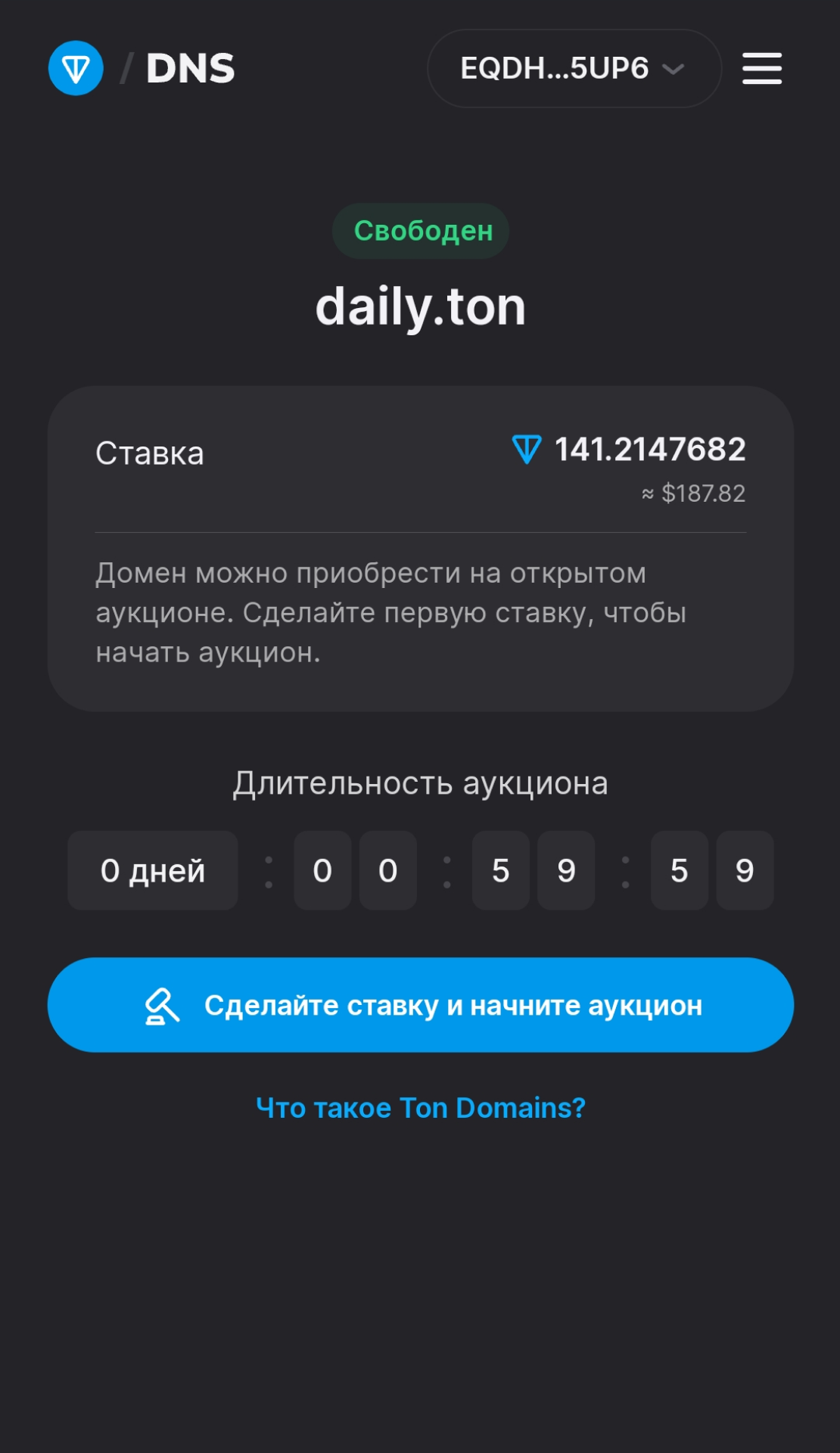
Task: Click the minutes digit "5"
Action: [500, 870]
